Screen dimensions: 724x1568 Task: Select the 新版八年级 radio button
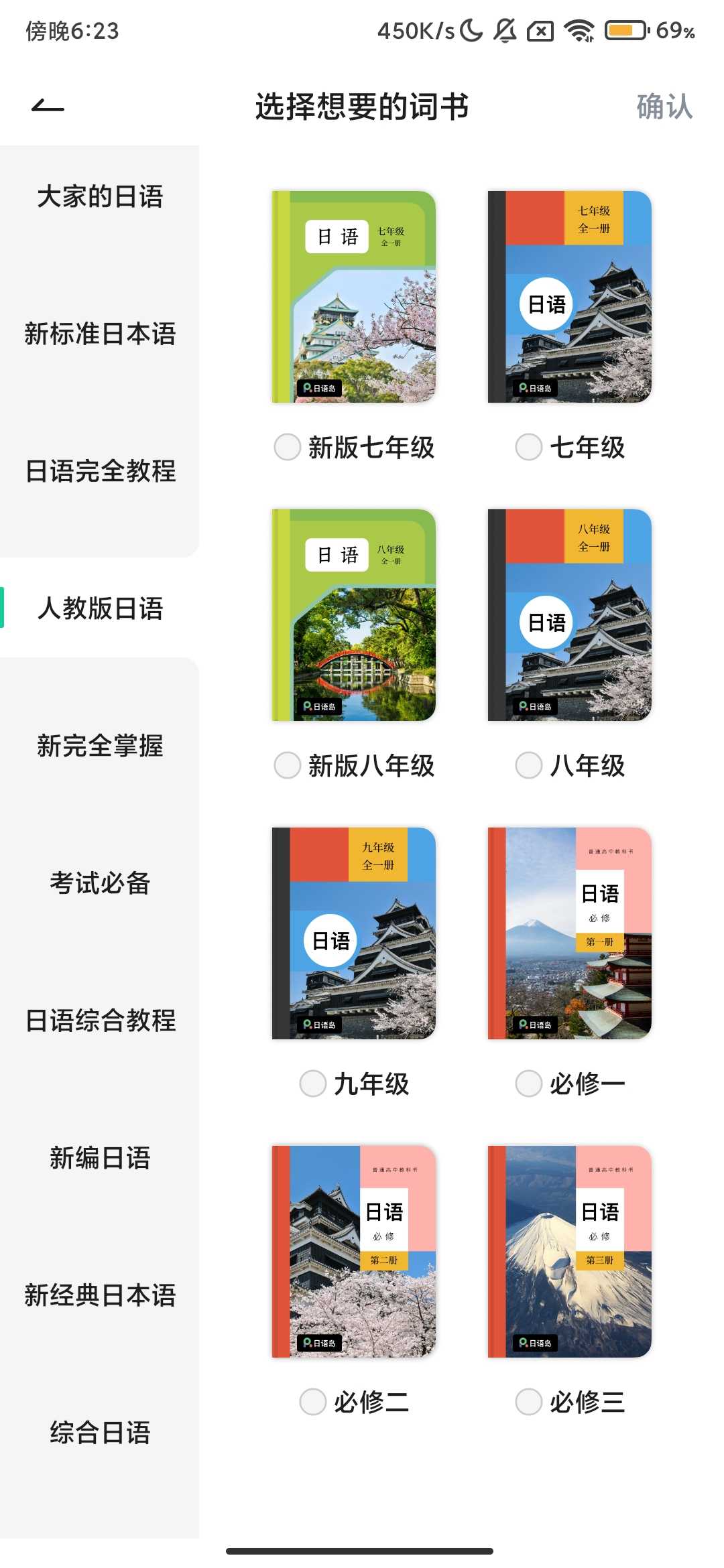click(288, 765)
